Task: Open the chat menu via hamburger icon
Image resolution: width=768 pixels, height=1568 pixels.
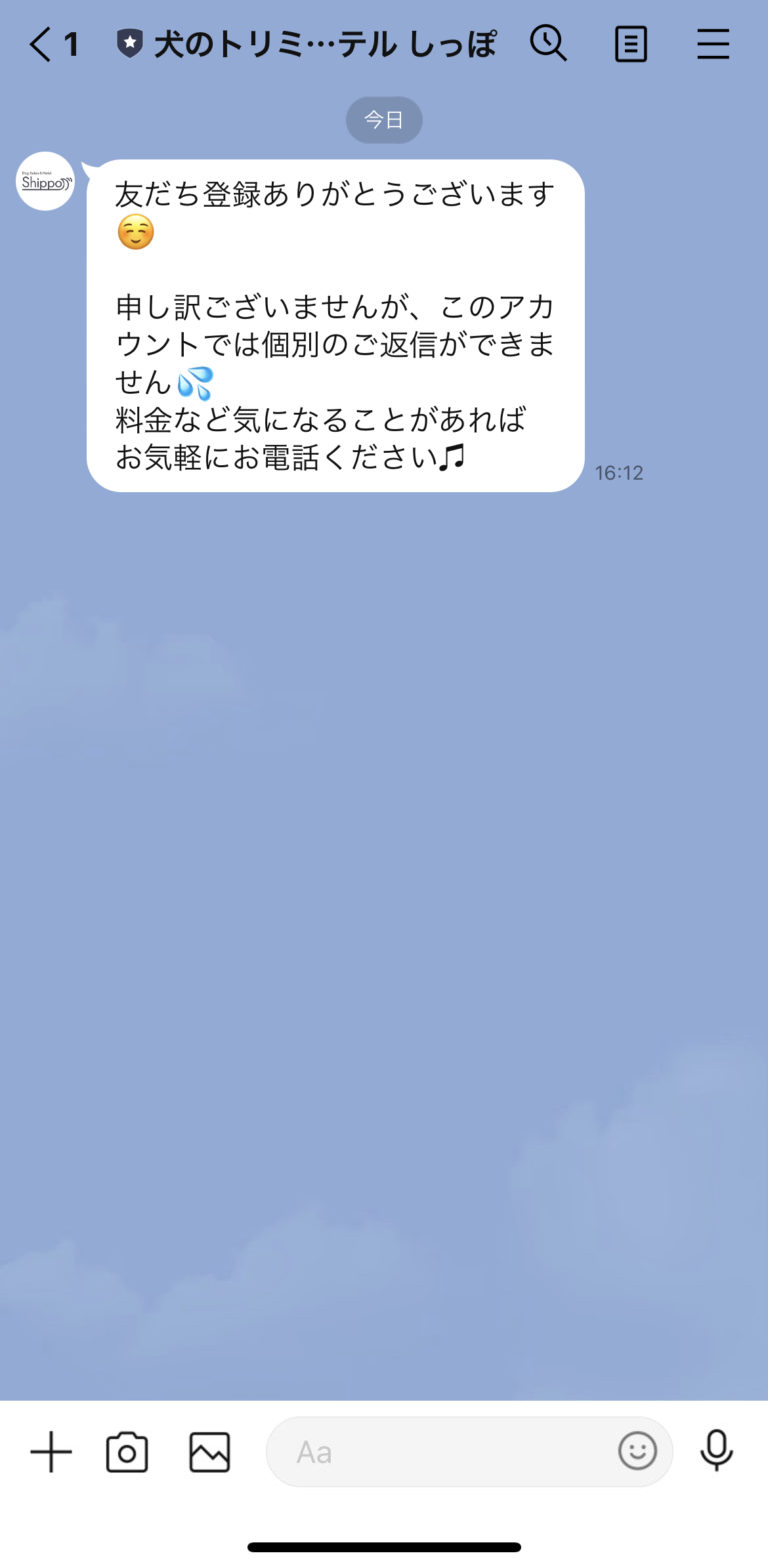Action: pos(713,43)
